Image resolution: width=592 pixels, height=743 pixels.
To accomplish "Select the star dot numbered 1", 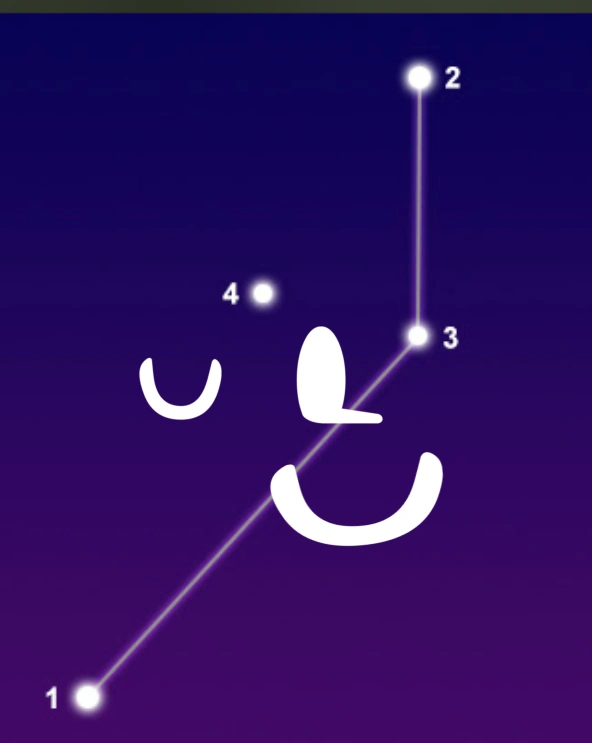I will (x=88, y=697).
